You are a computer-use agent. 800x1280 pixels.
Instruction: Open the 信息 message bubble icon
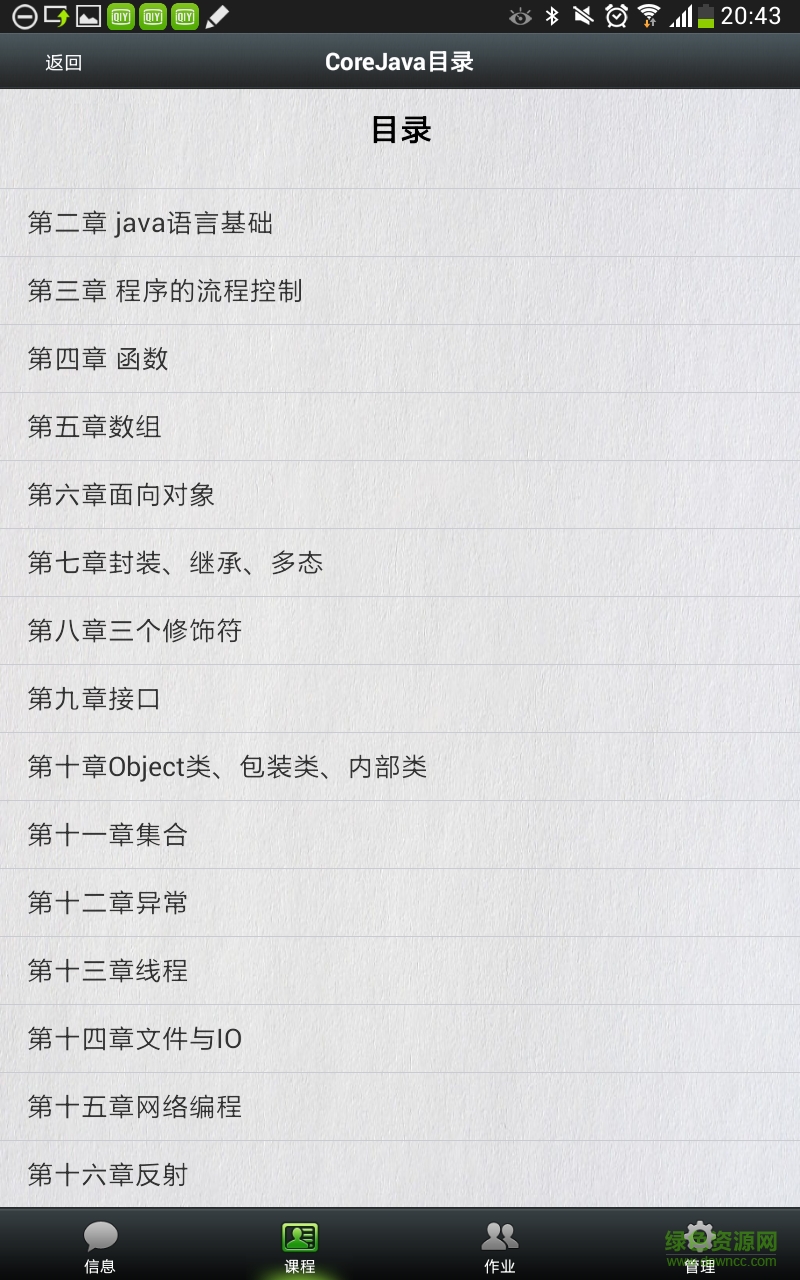pyautogui.click(x=99, y=1239)
